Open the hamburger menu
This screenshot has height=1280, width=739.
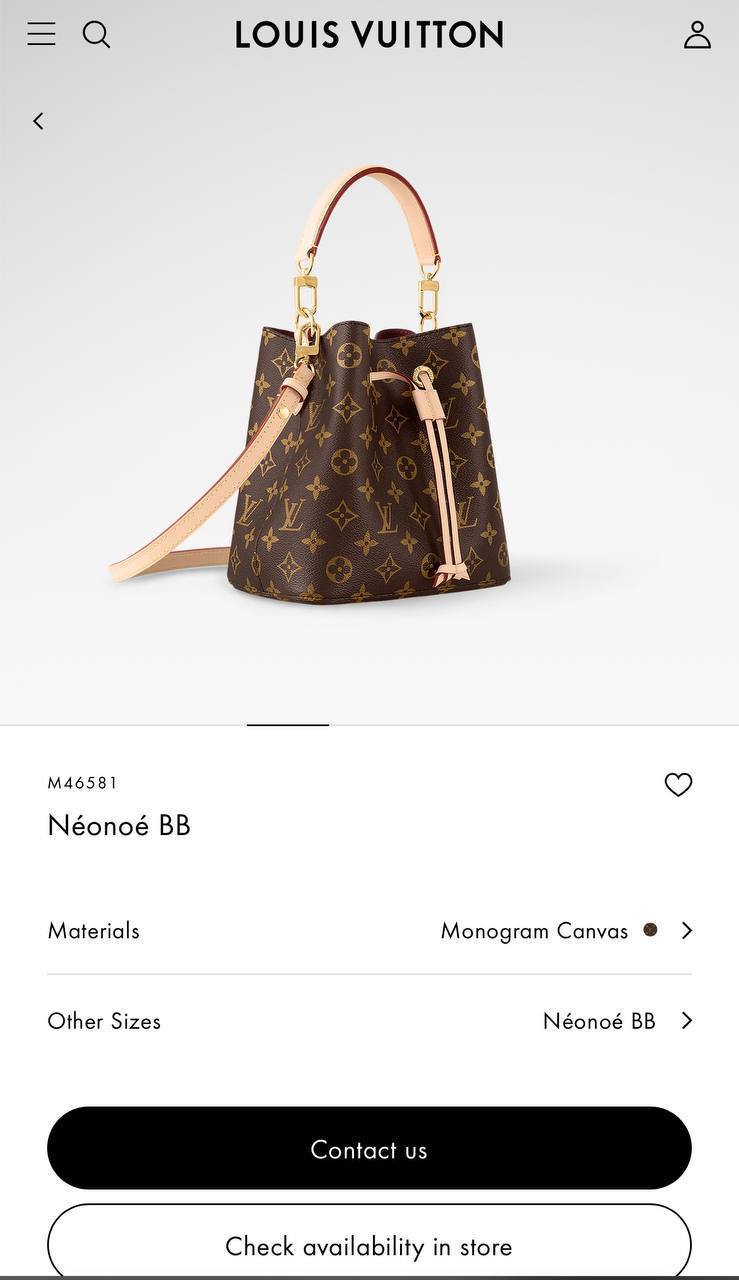[x=41, y=34]
